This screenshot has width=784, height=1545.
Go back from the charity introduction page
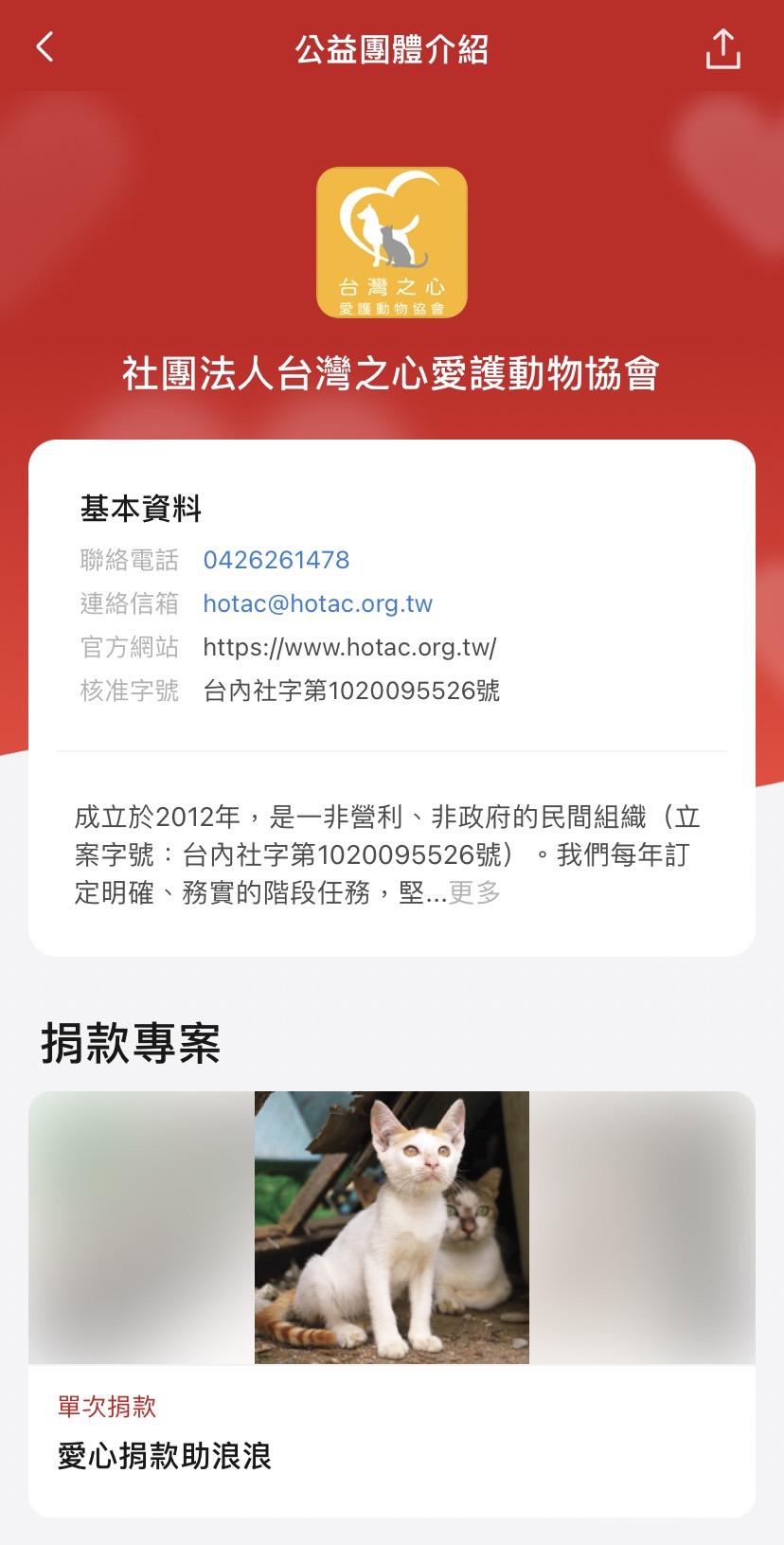pos(45,47)
